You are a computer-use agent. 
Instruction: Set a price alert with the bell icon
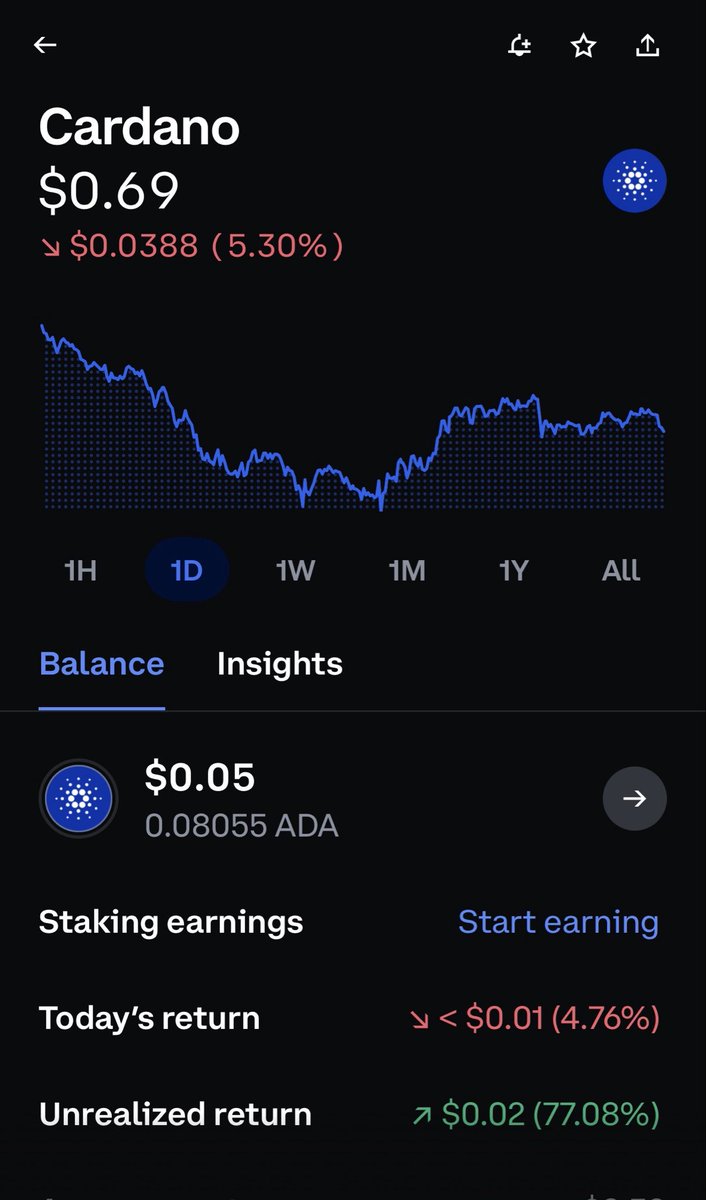coord(520,45)
